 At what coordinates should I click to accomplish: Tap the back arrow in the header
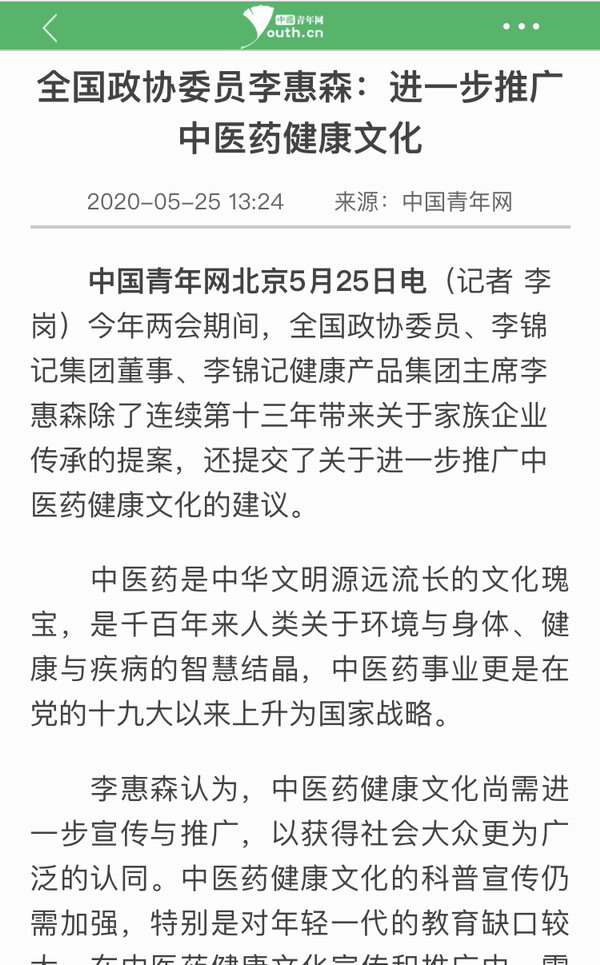pos(50,27)
